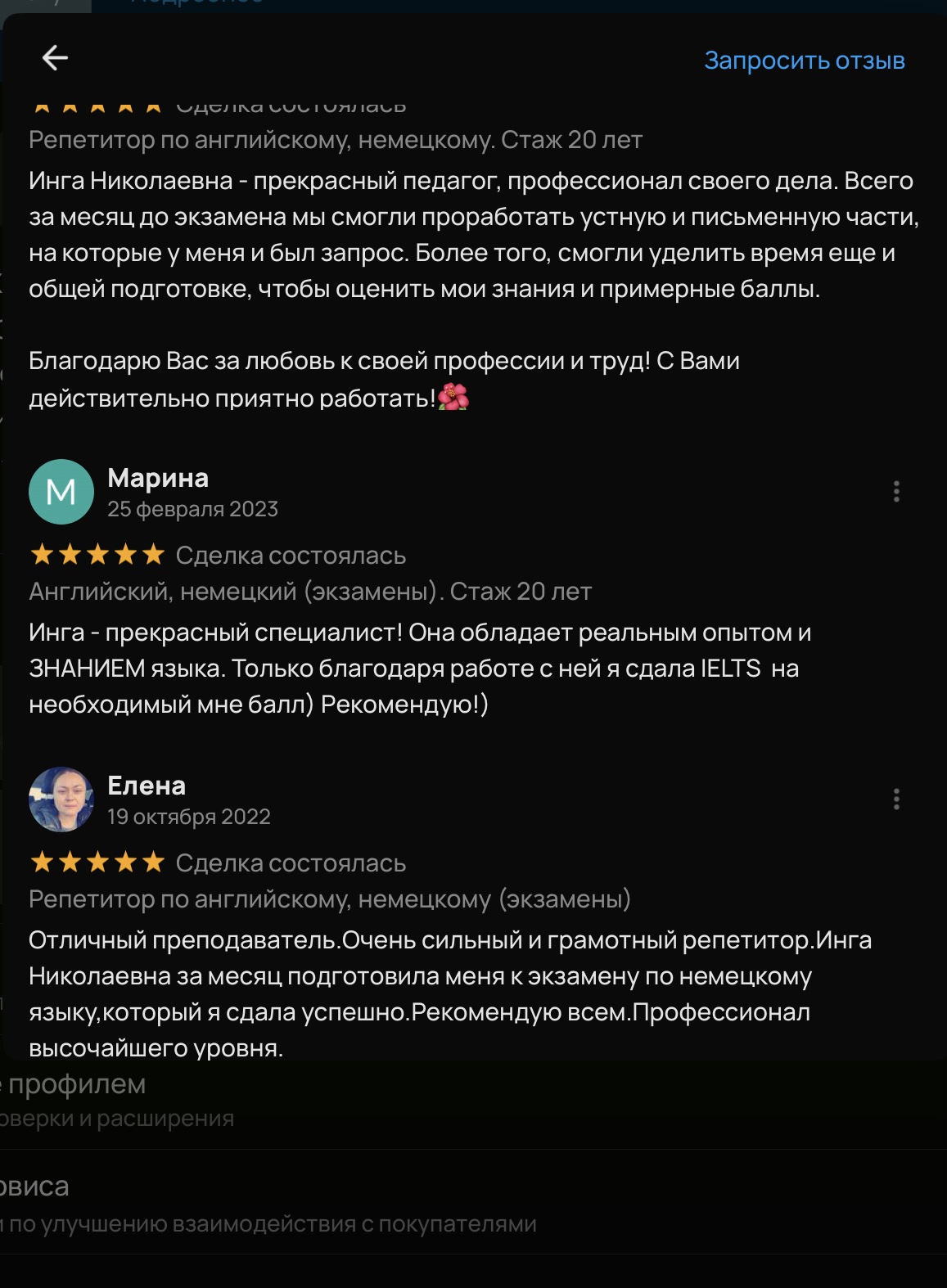The height and width of the screenshot is (1288, 947).
Task: Open the overflow menu on Марина's review
Action: 896,491
